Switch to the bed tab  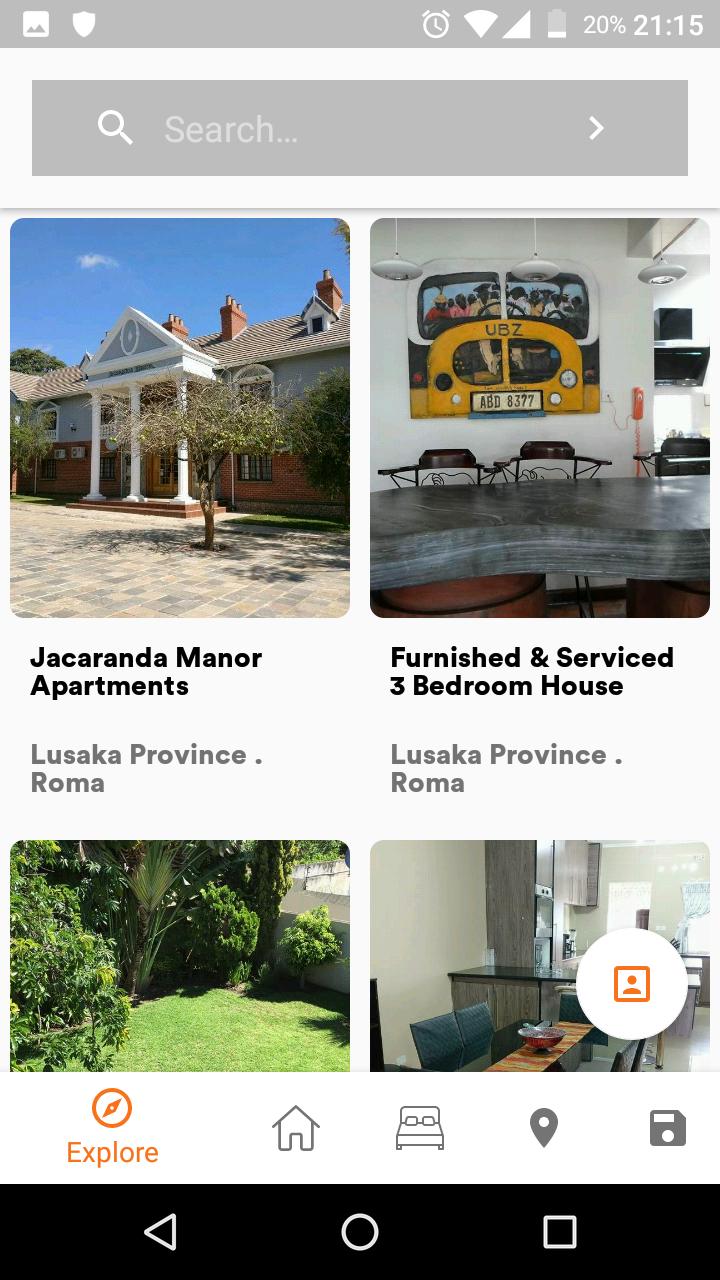420,1128
